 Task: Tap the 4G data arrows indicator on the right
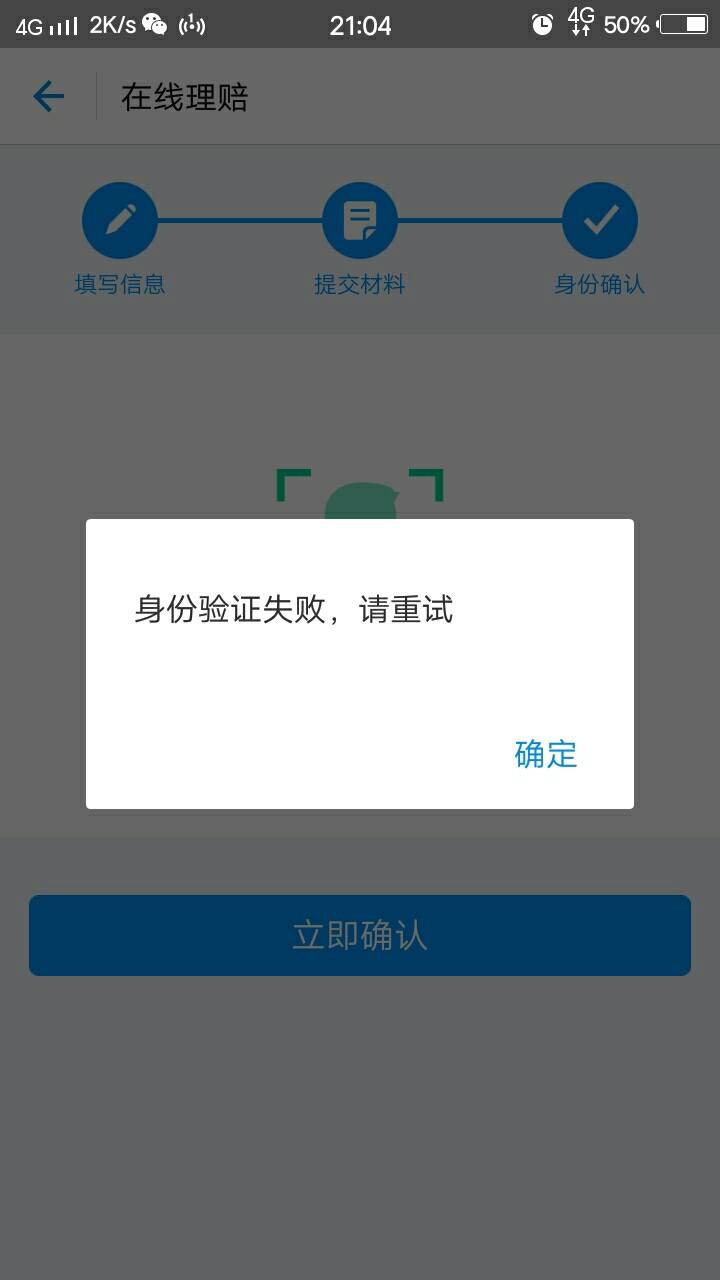(580, 23)
